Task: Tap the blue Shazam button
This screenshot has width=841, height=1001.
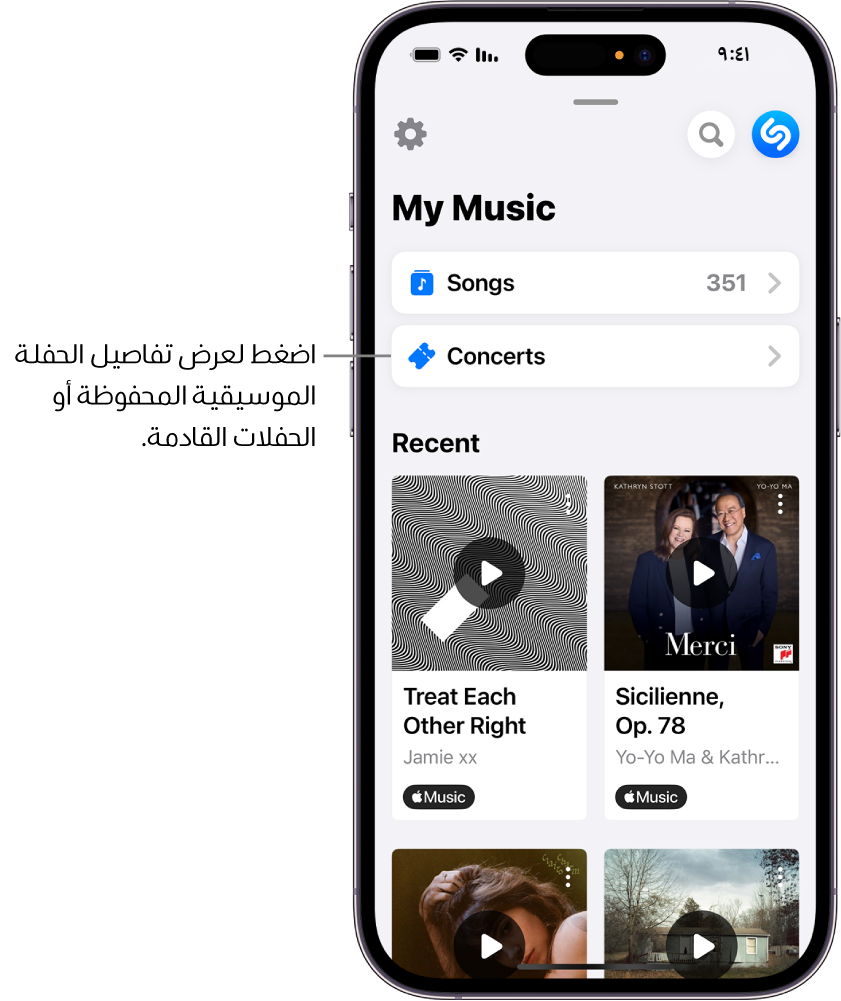Action: 775,134
